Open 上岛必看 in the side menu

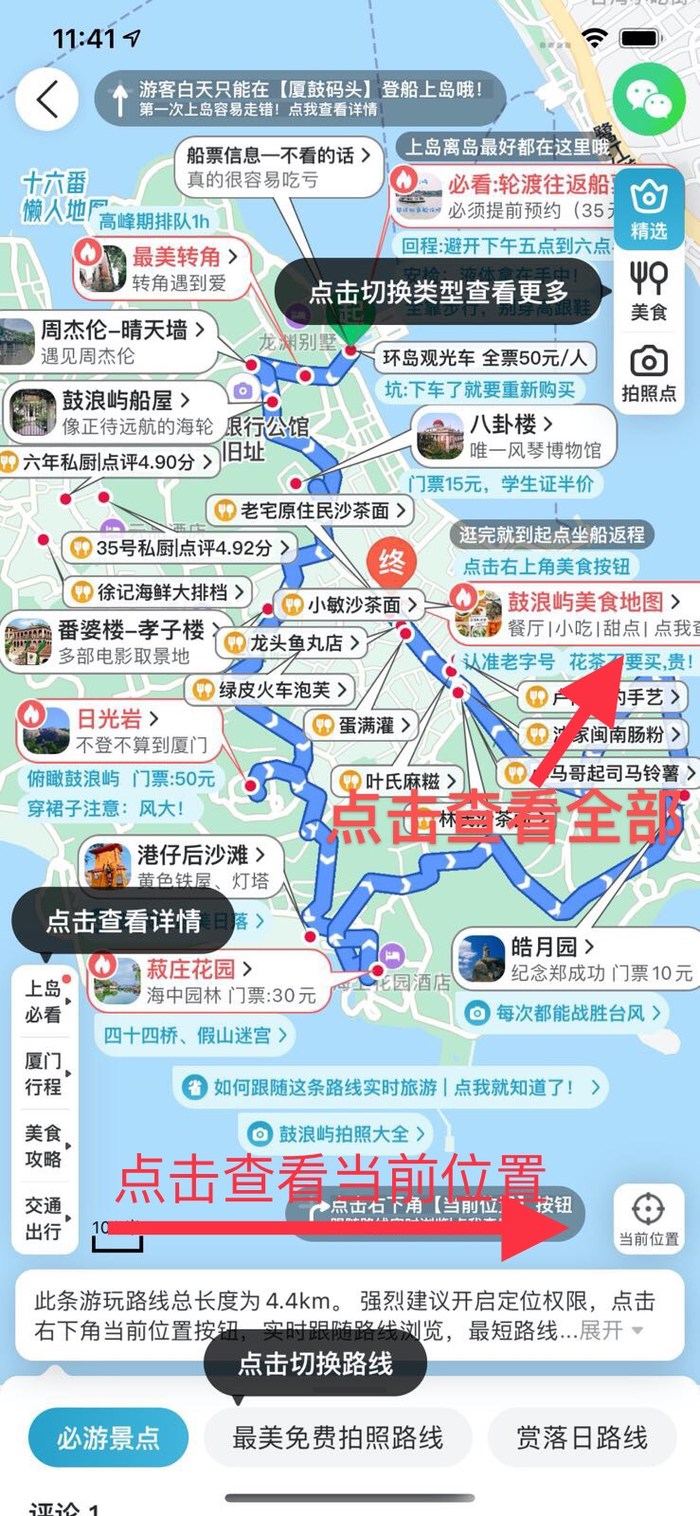tap(44, 1001)
